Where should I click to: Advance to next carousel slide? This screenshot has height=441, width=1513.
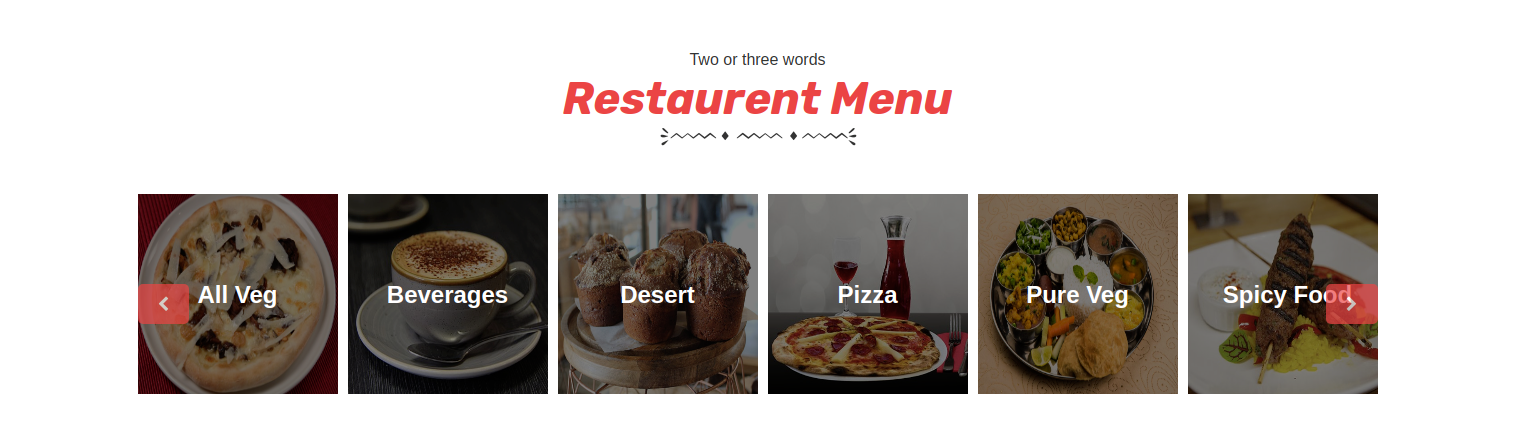pos(1351,304)
